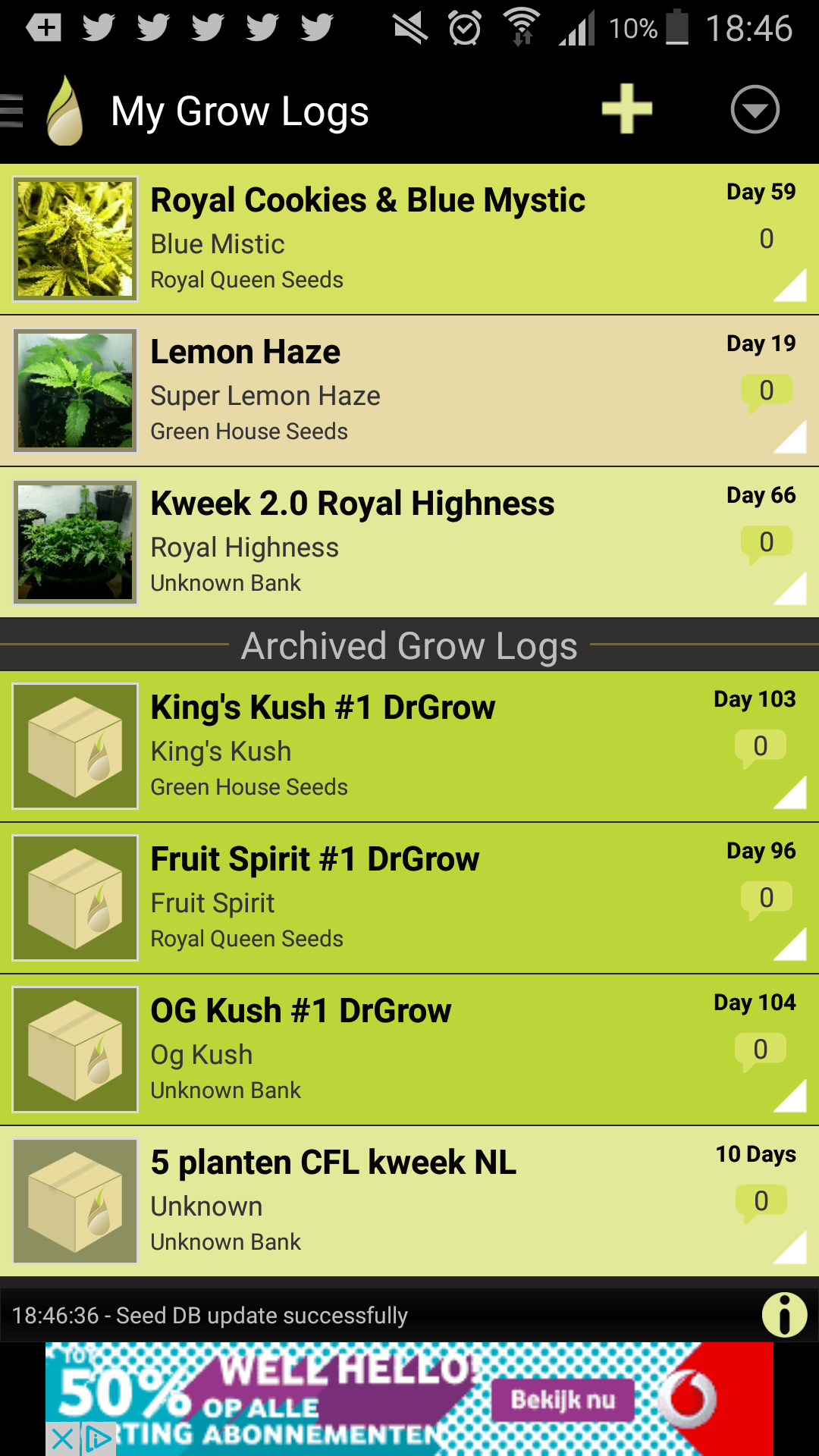
Task: Open Kweek 2.0 Royal Highness log
Action: pyautogui.click(x=368, y=542)
